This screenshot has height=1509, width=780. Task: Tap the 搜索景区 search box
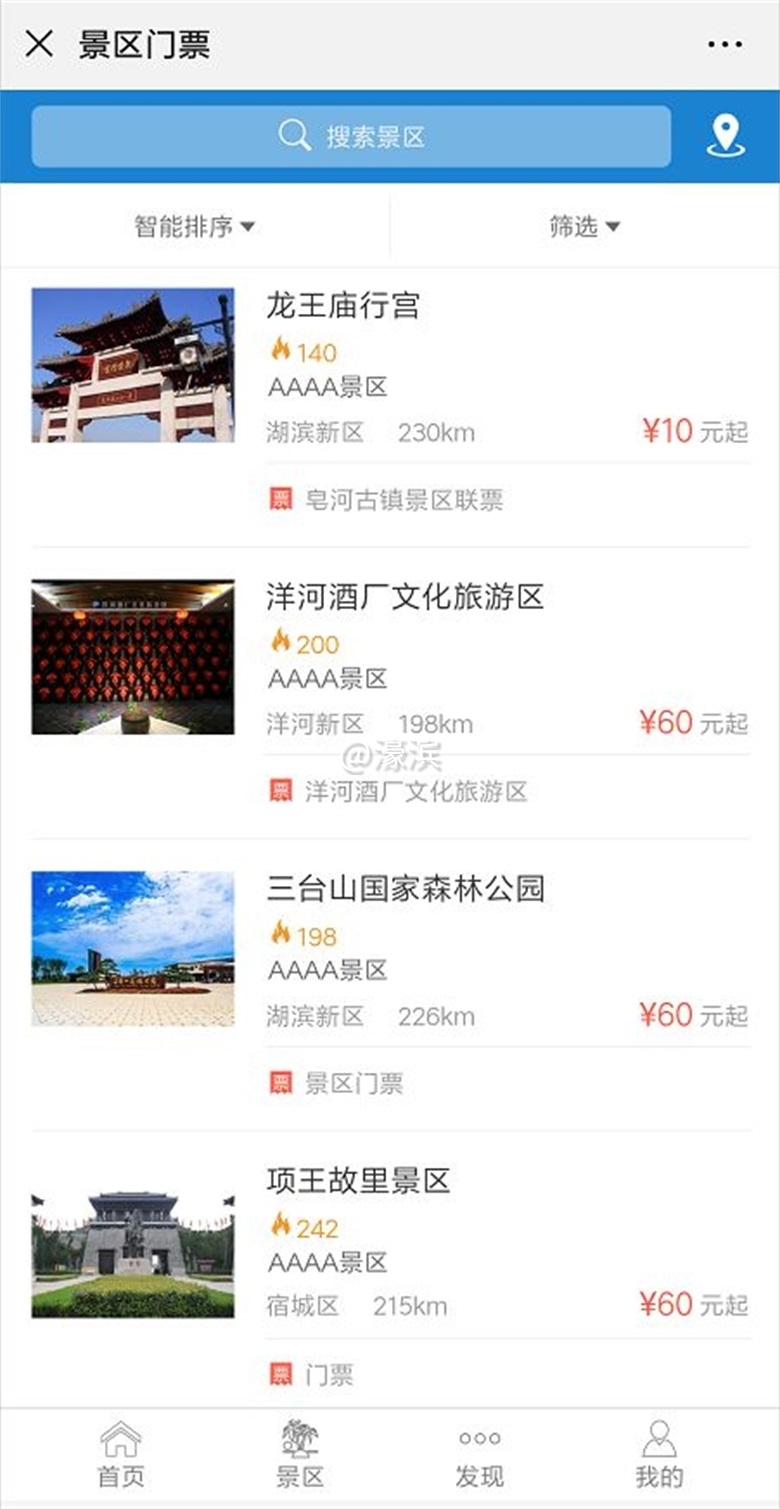tap(351, 136)
